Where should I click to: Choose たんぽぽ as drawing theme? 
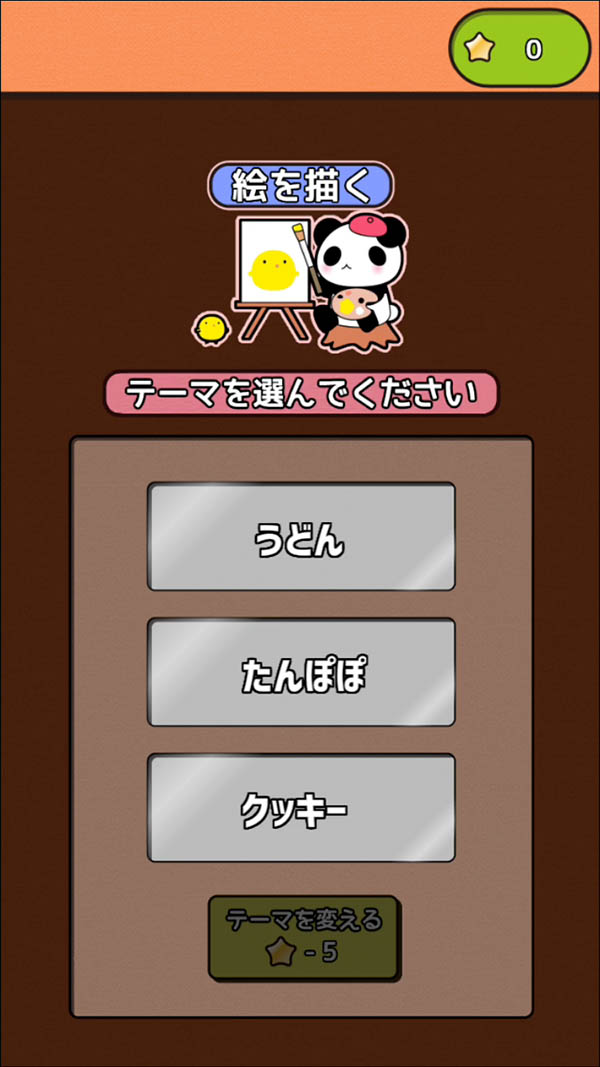[x=301, y=673]
